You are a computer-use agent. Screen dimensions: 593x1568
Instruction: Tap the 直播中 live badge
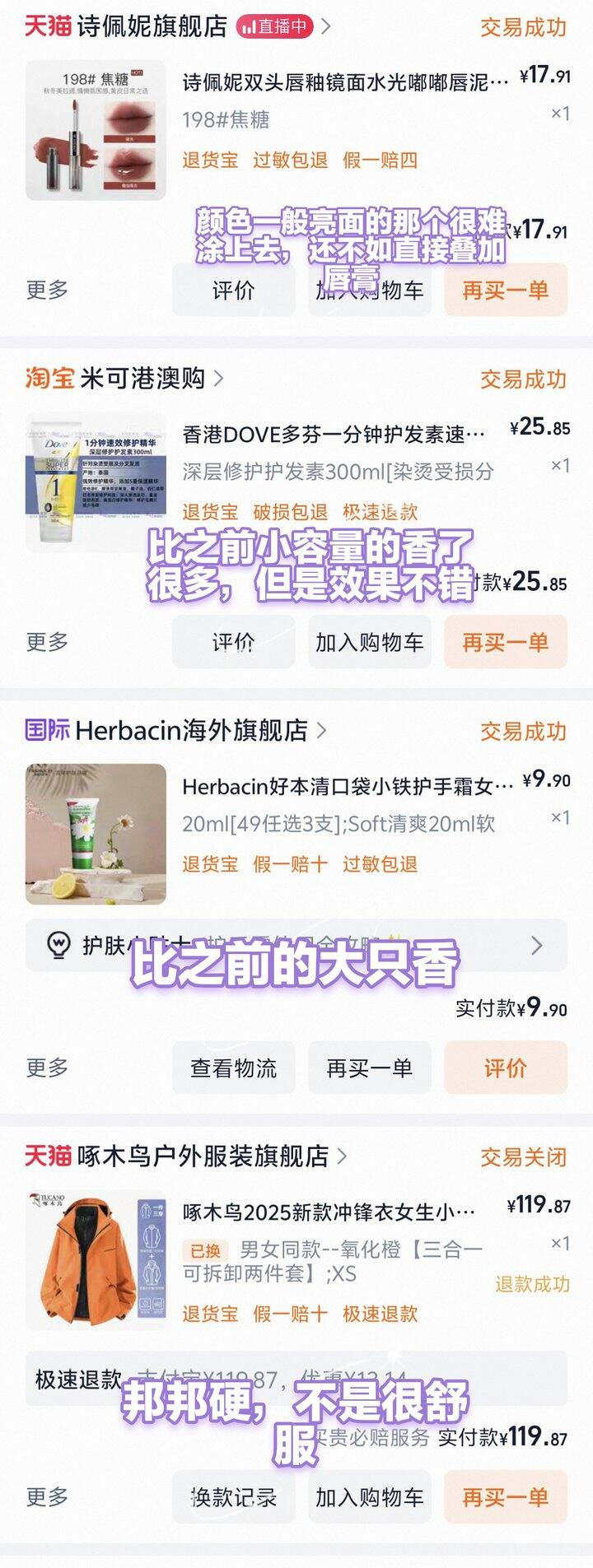pyautogui.click(x=273, y=26)
